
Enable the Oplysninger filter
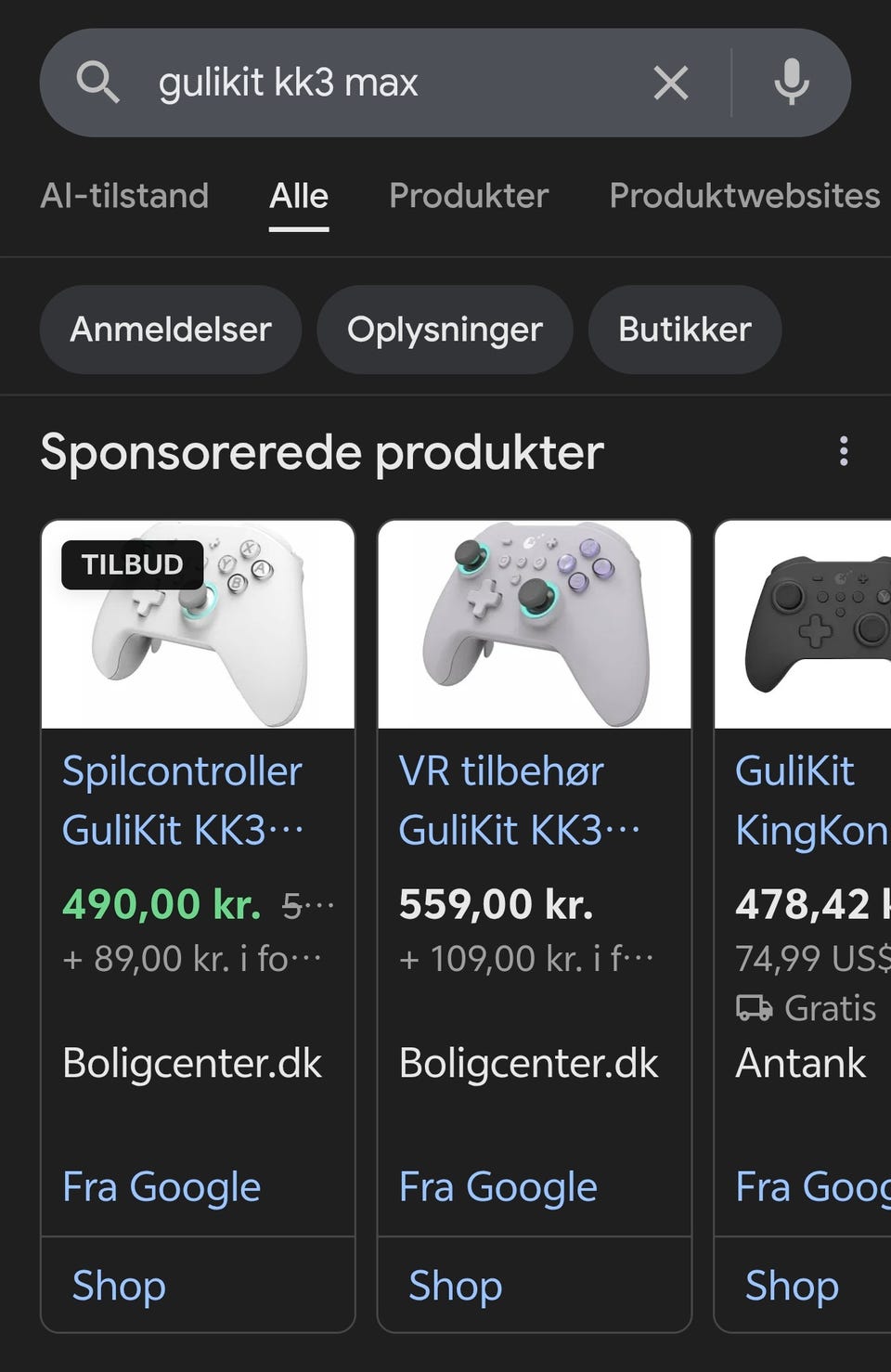point(445,329)
